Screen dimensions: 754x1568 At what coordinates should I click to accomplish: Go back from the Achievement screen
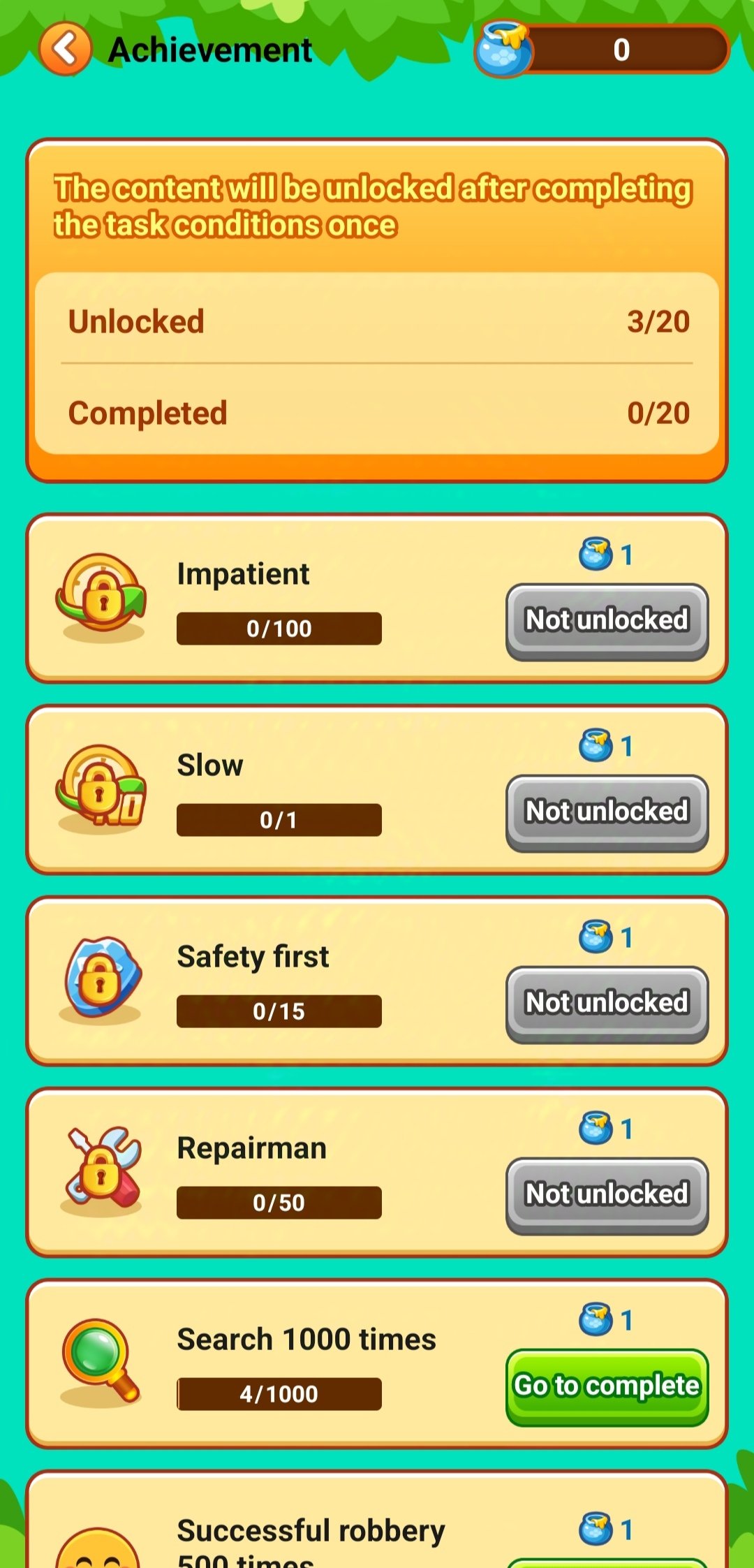tap(65, 49)
